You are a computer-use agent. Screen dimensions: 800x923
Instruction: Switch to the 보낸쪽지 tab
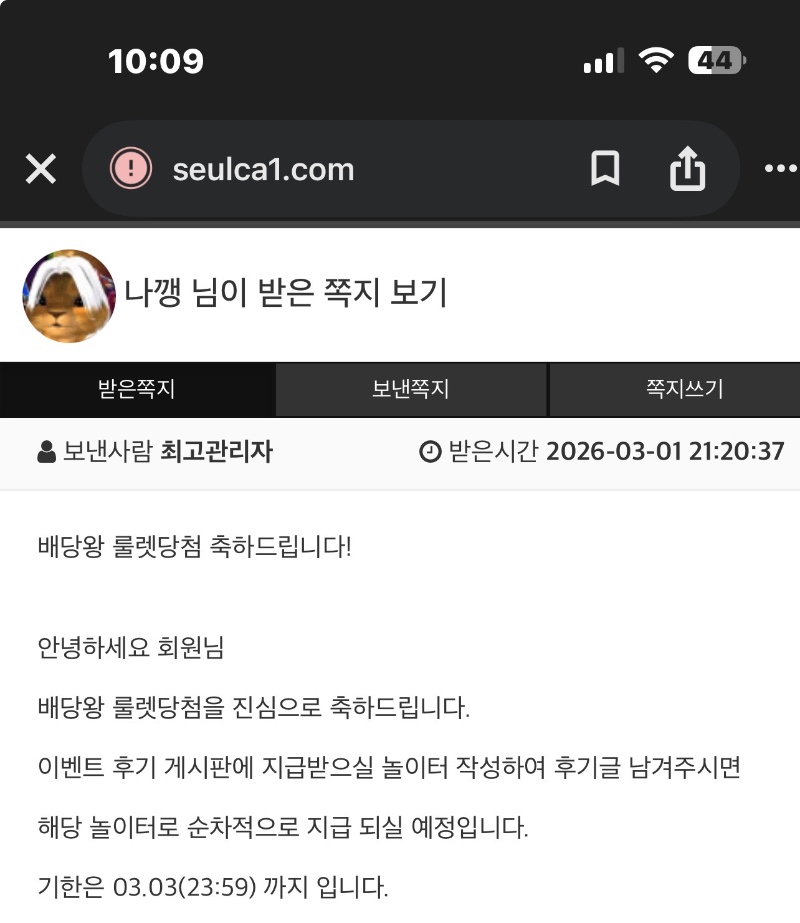(x=411, y=389)
